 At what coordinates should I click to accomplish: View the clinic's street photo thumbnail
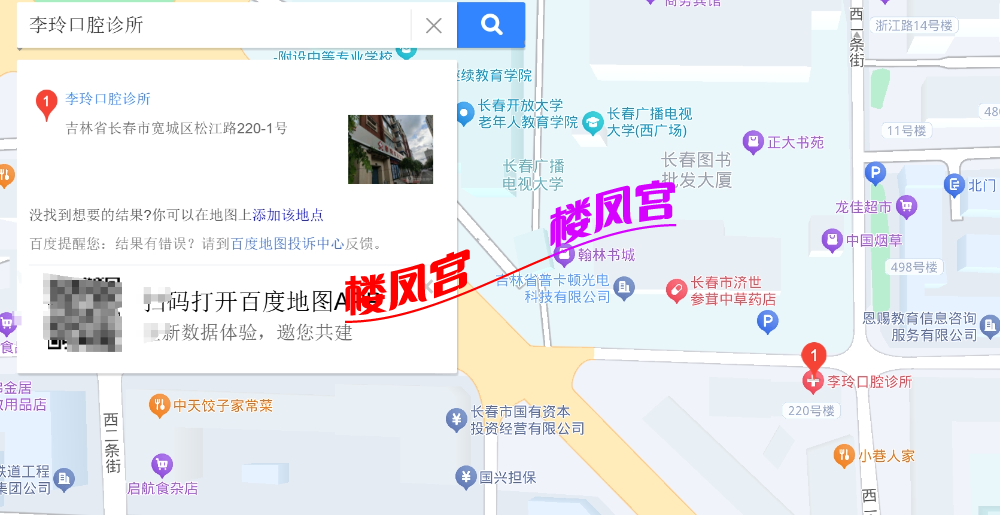click(x=390, y=149)
